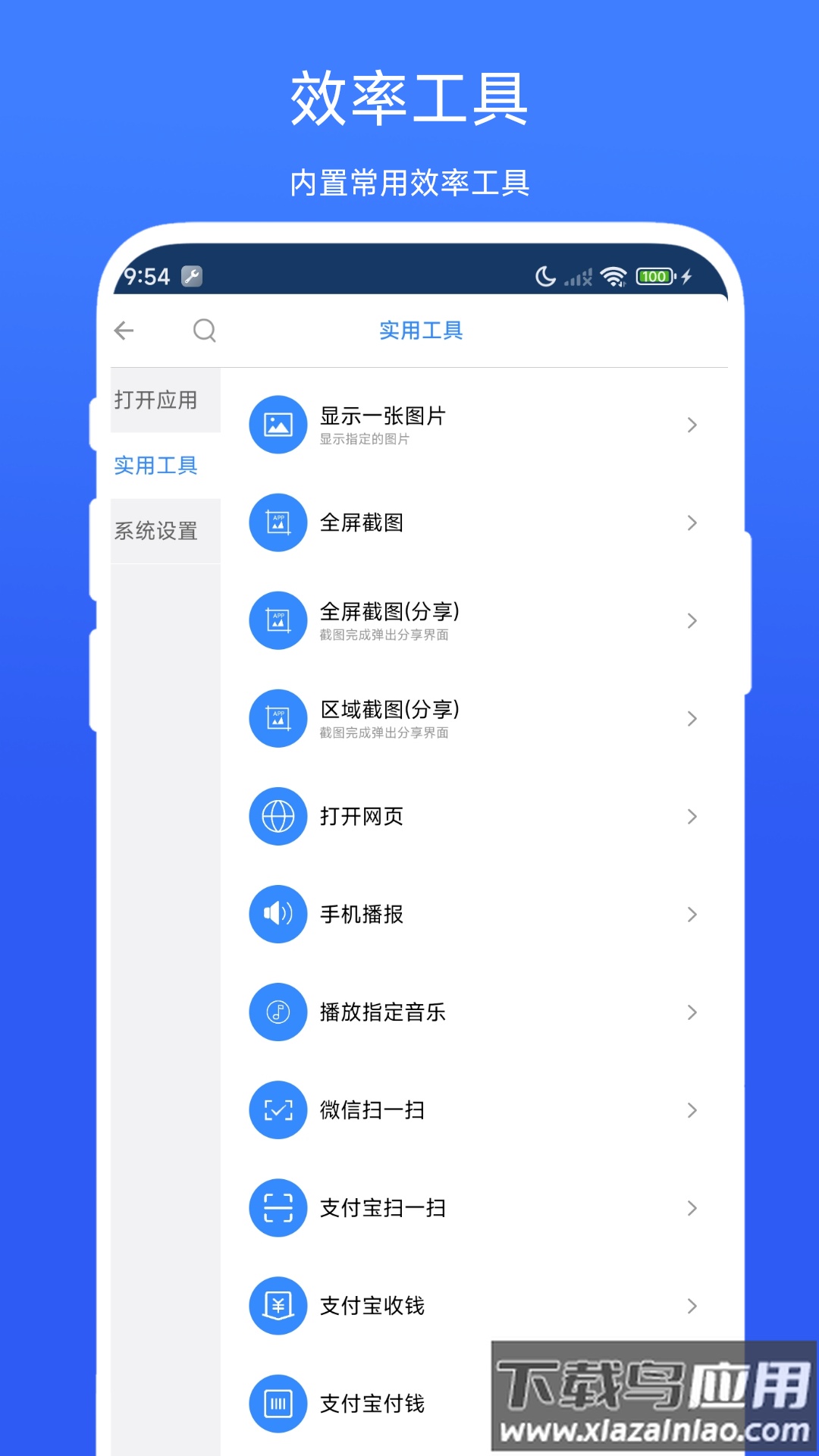Click the 区域截图(分享) crop icon
The width and height of the screenshot is (819, 1456).
(x=278, y=719)
